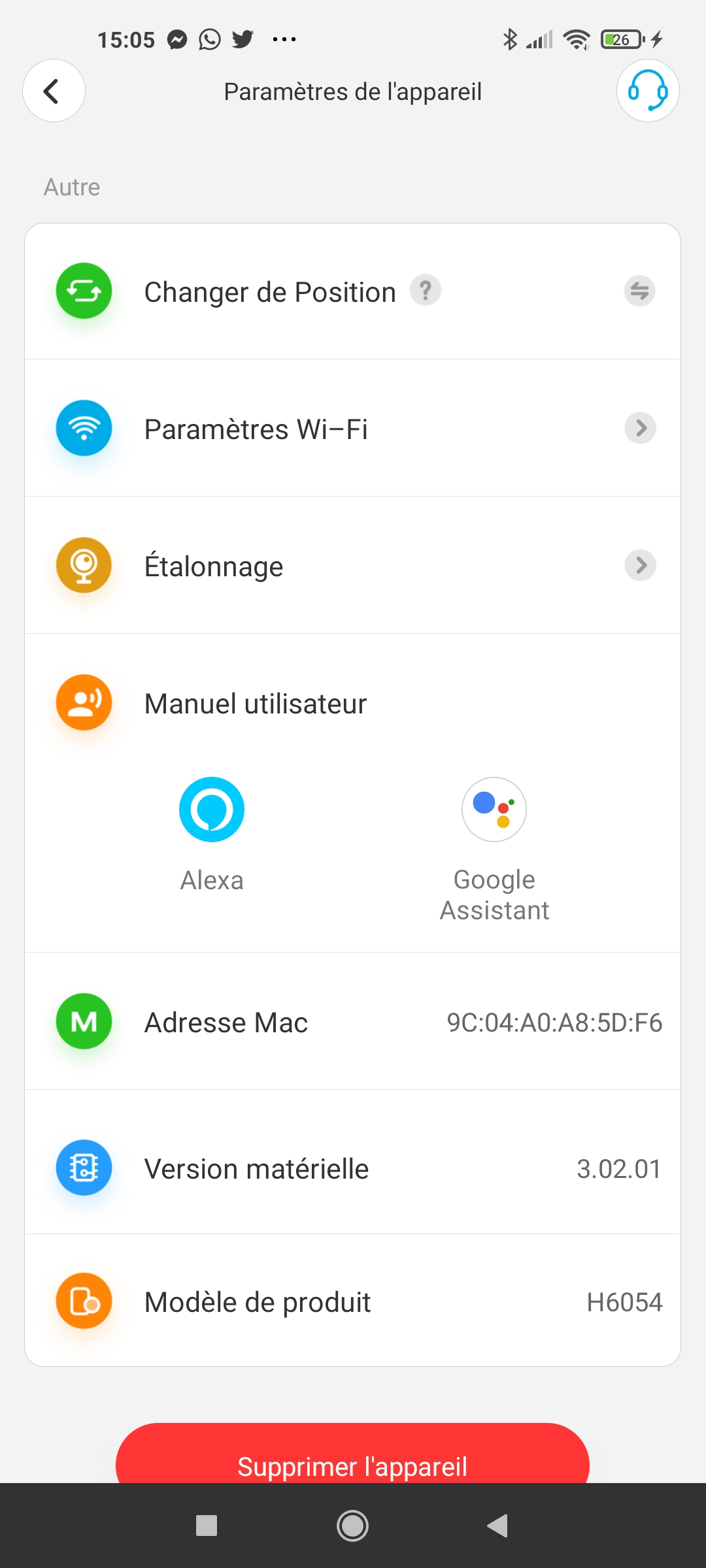
Task: Show help for Changer de Position
Action: [x=426, y=291]
